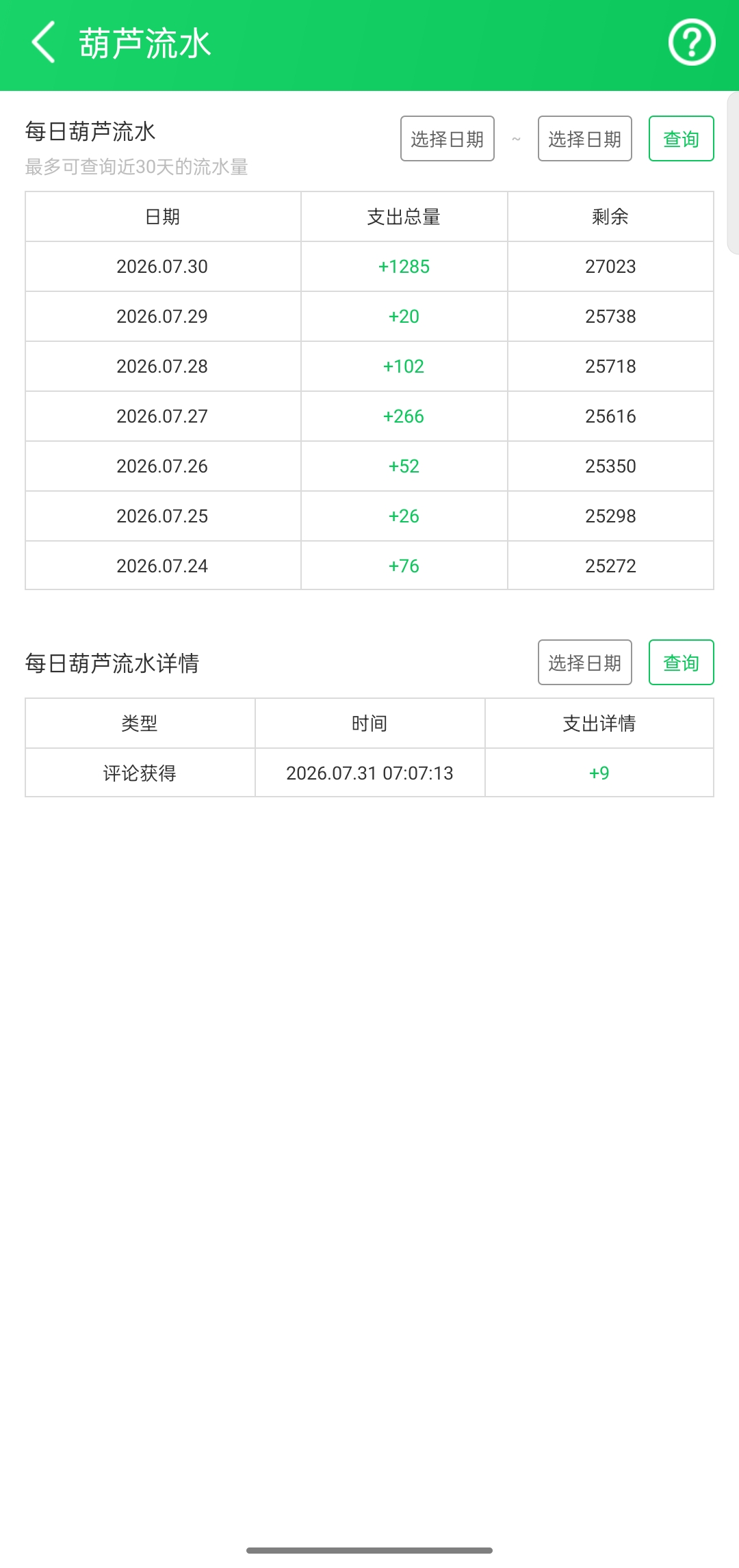Choose date for 每日葫芦流水详情
The image size is (739, 1568).
585,663
